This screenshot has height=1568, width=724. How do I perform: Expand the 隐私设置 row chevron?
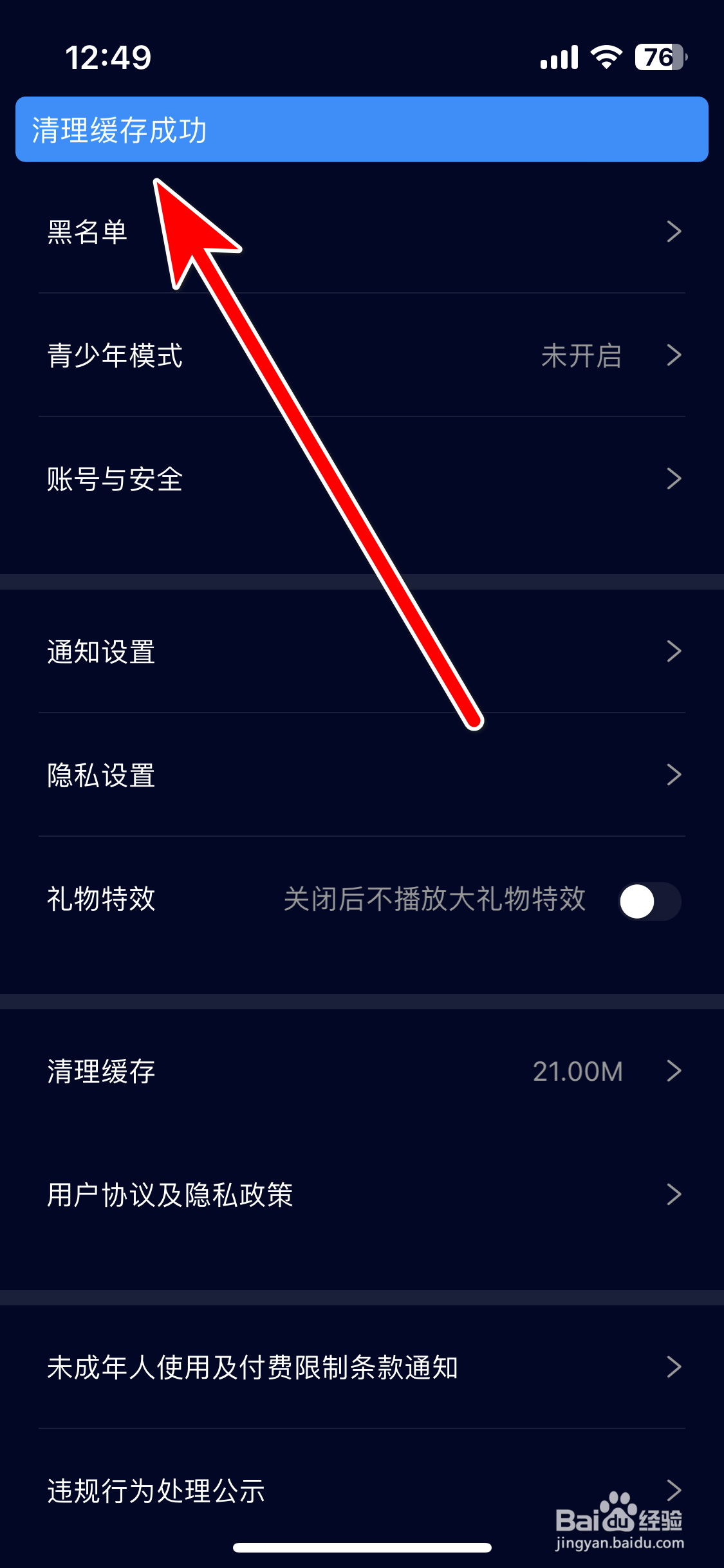[674, 774]
